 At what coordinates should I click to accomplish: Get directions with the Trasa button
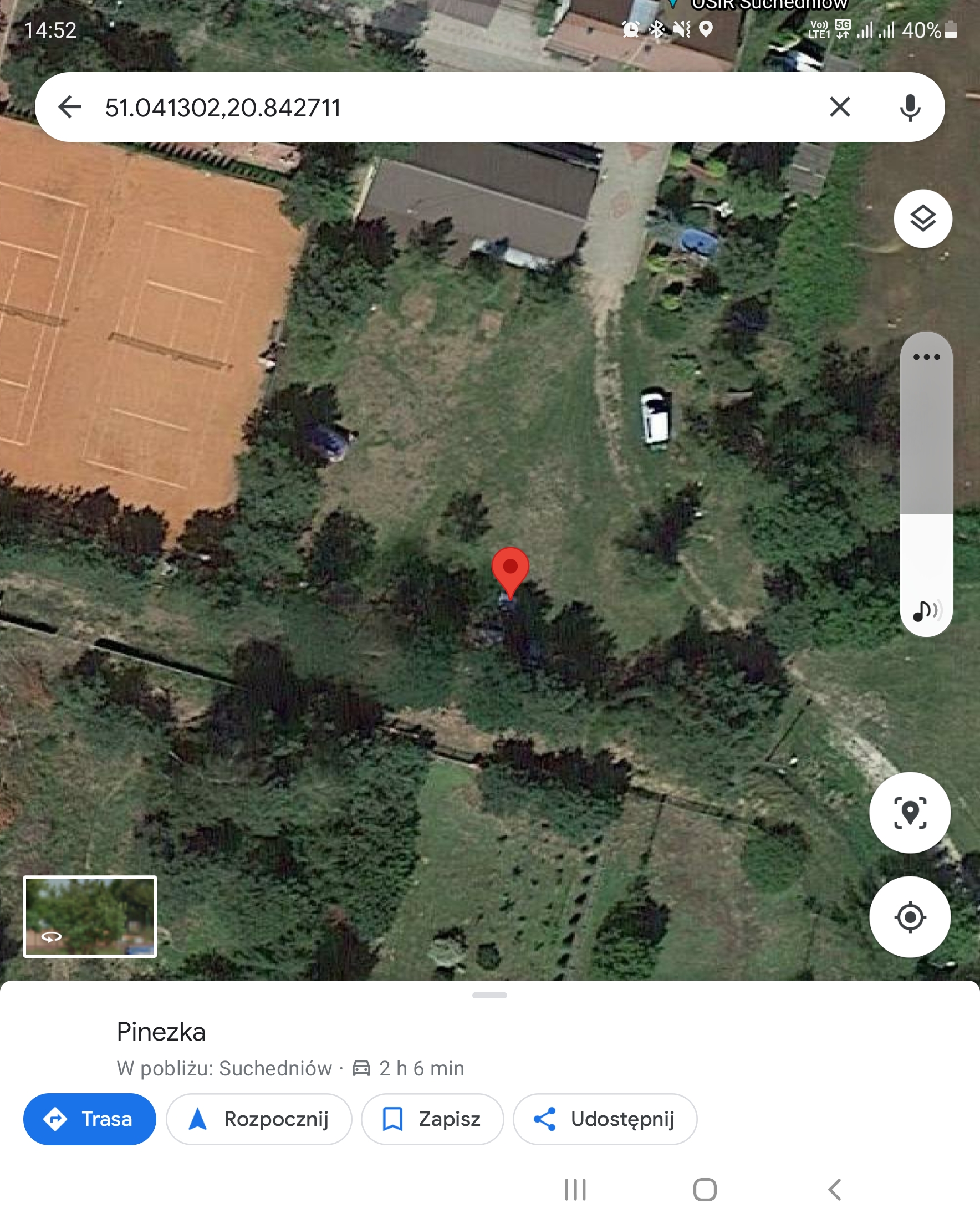[90, 1119]
